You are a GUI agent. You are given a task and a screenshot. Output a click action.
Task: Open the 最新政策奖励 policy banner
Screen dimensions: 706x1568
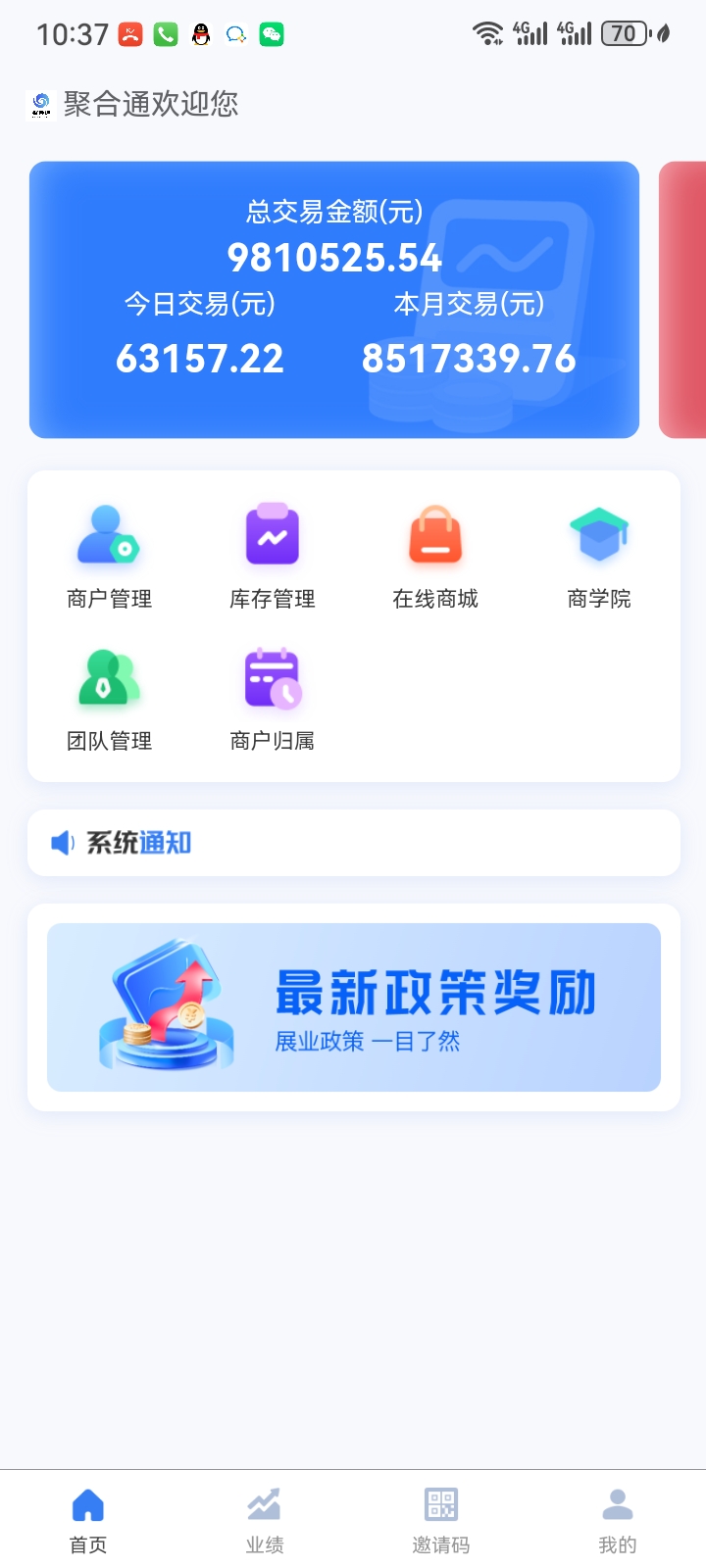[353, 1007]
